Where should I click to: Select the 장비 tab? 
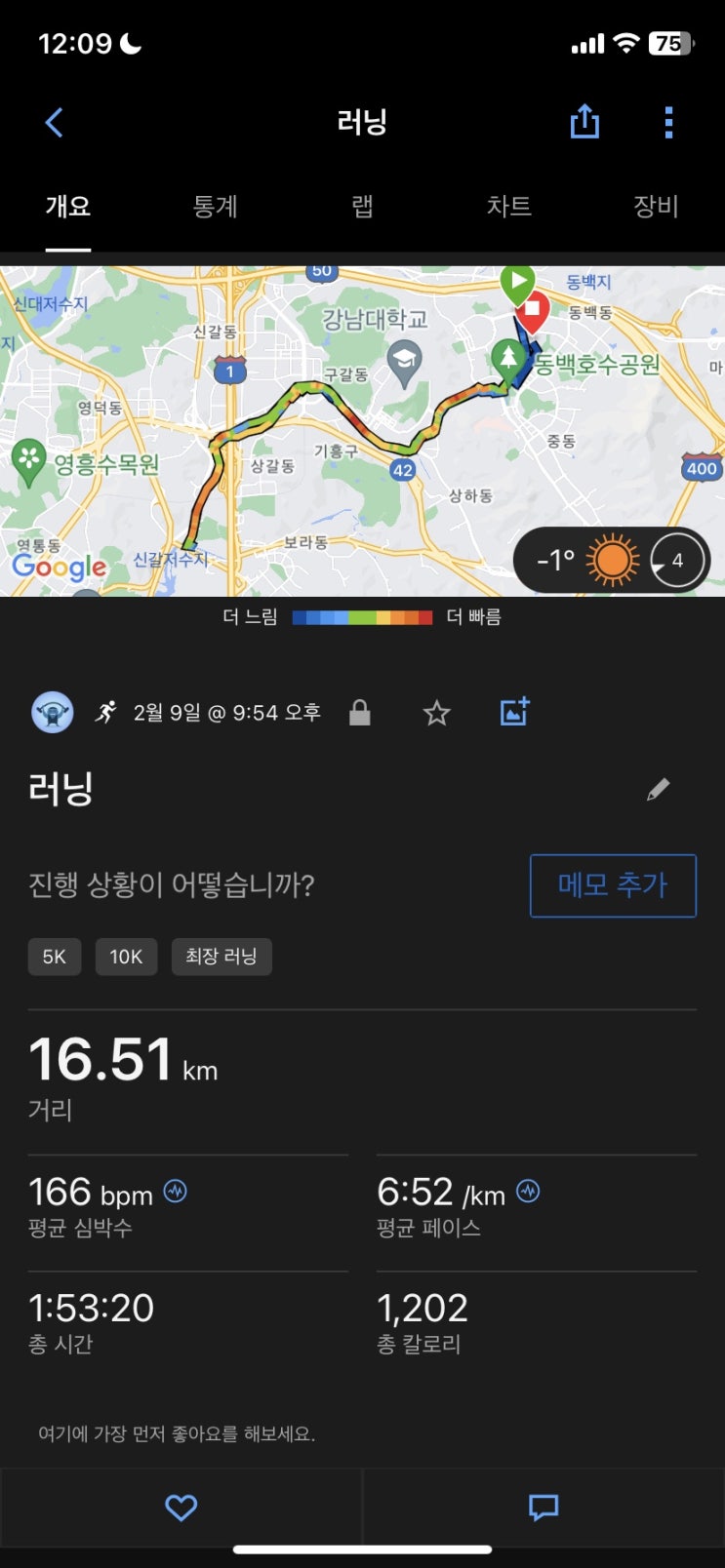(656, 206)
